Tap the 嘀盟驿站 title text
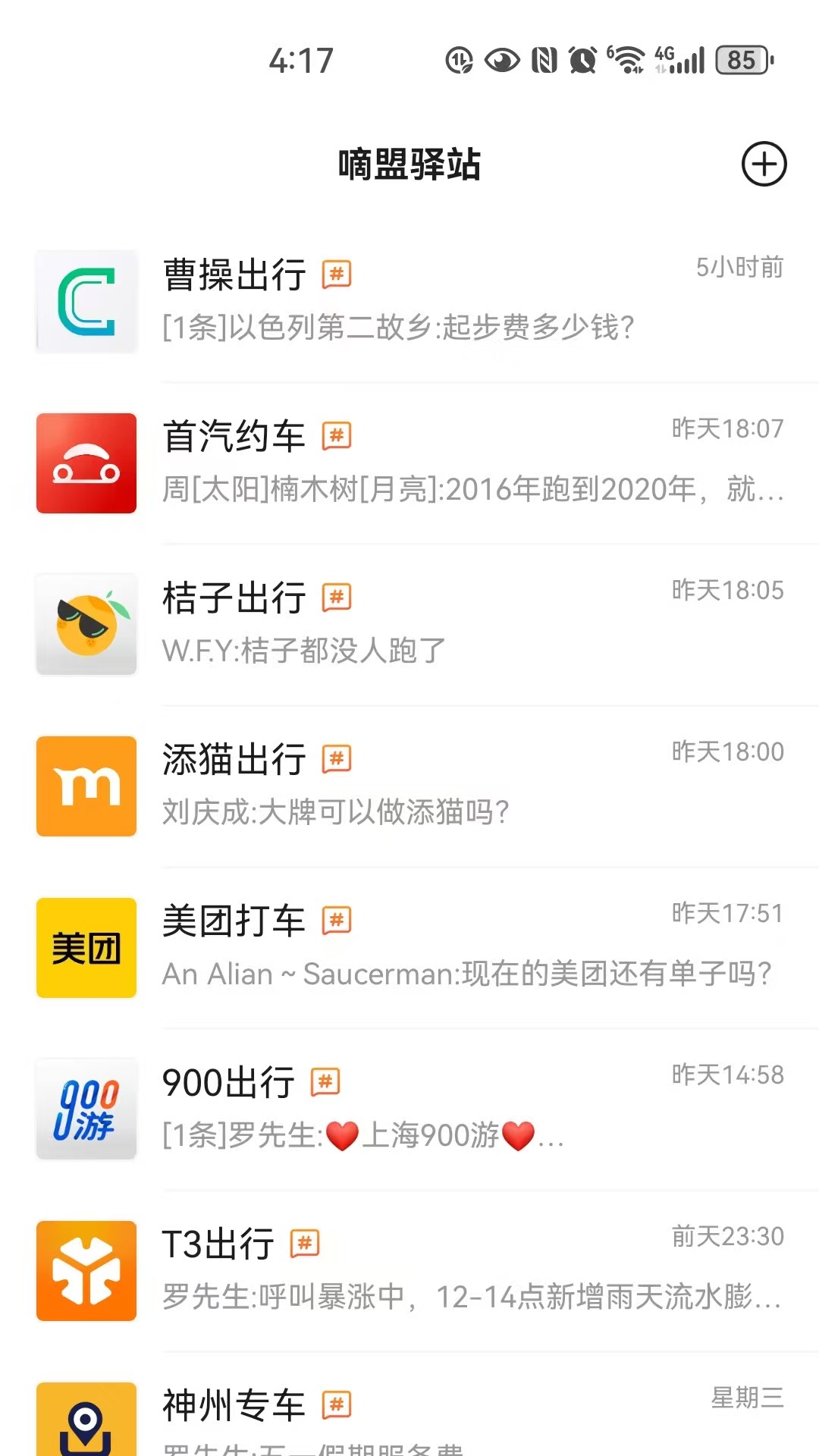Image resolution: width=819 pixels, height=1456 pixels. (x=409, y=165)
